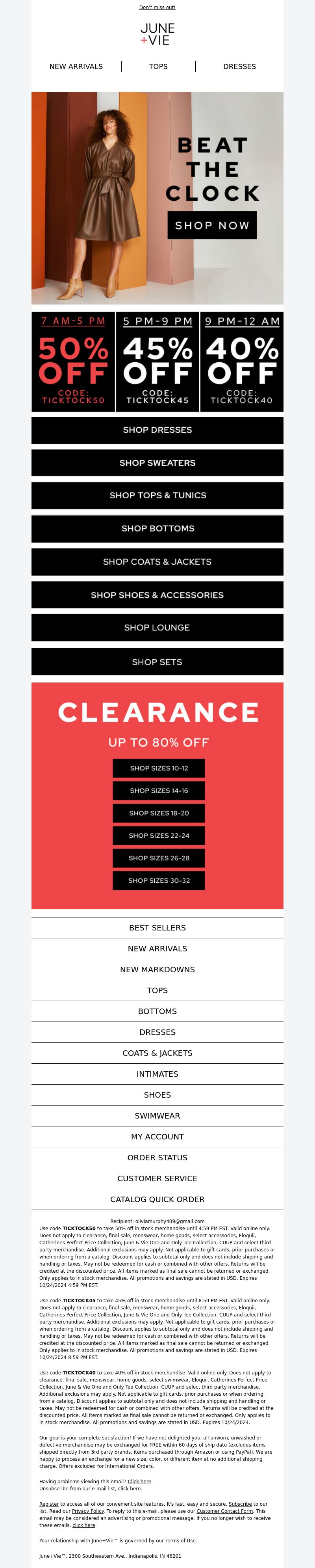Open Best Sellers in footer menu
The width and height of the screenshot is (315, 1568).
coord(157,928)
